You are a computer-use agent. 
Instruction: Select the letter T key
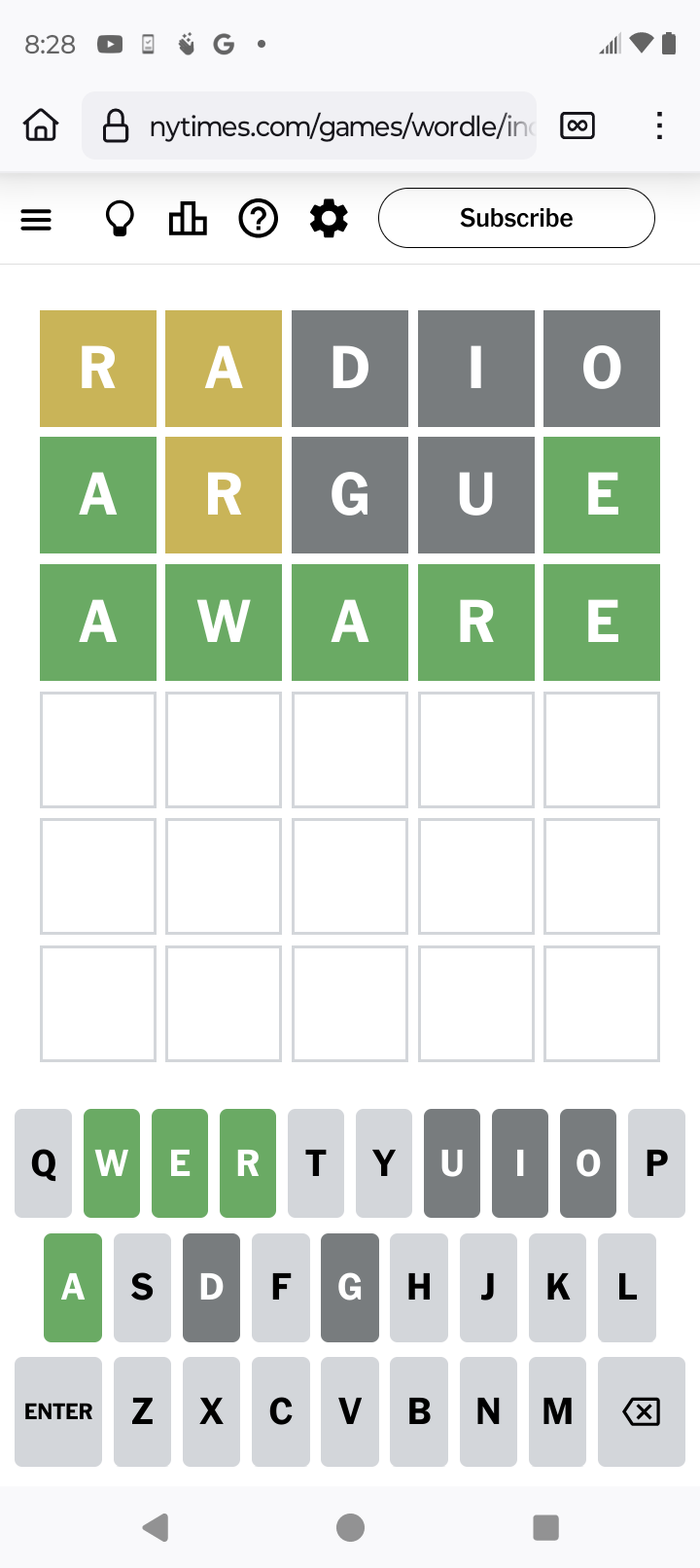(316, 1163)
